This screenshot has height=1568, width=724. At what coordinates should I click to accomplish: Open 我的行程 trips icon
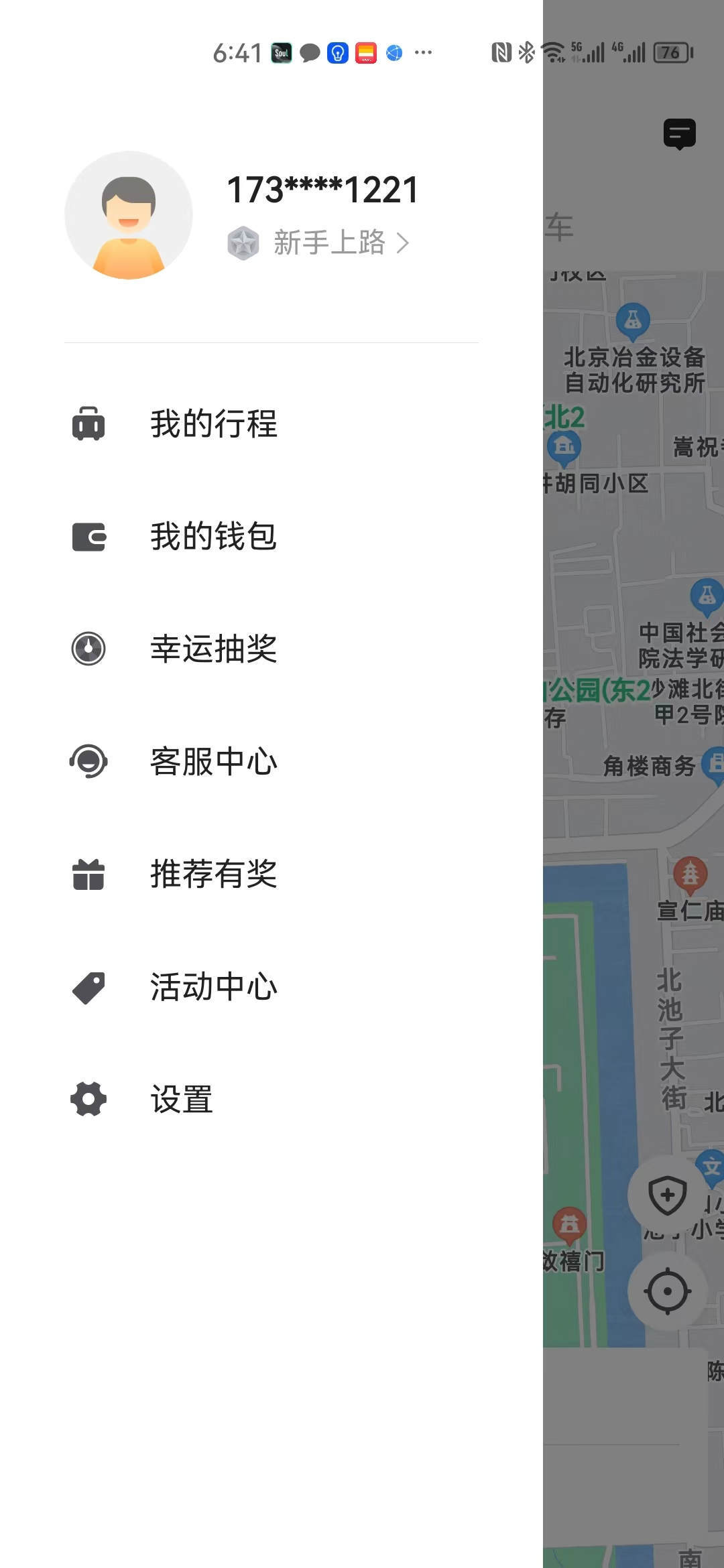(x=88, y=422)
